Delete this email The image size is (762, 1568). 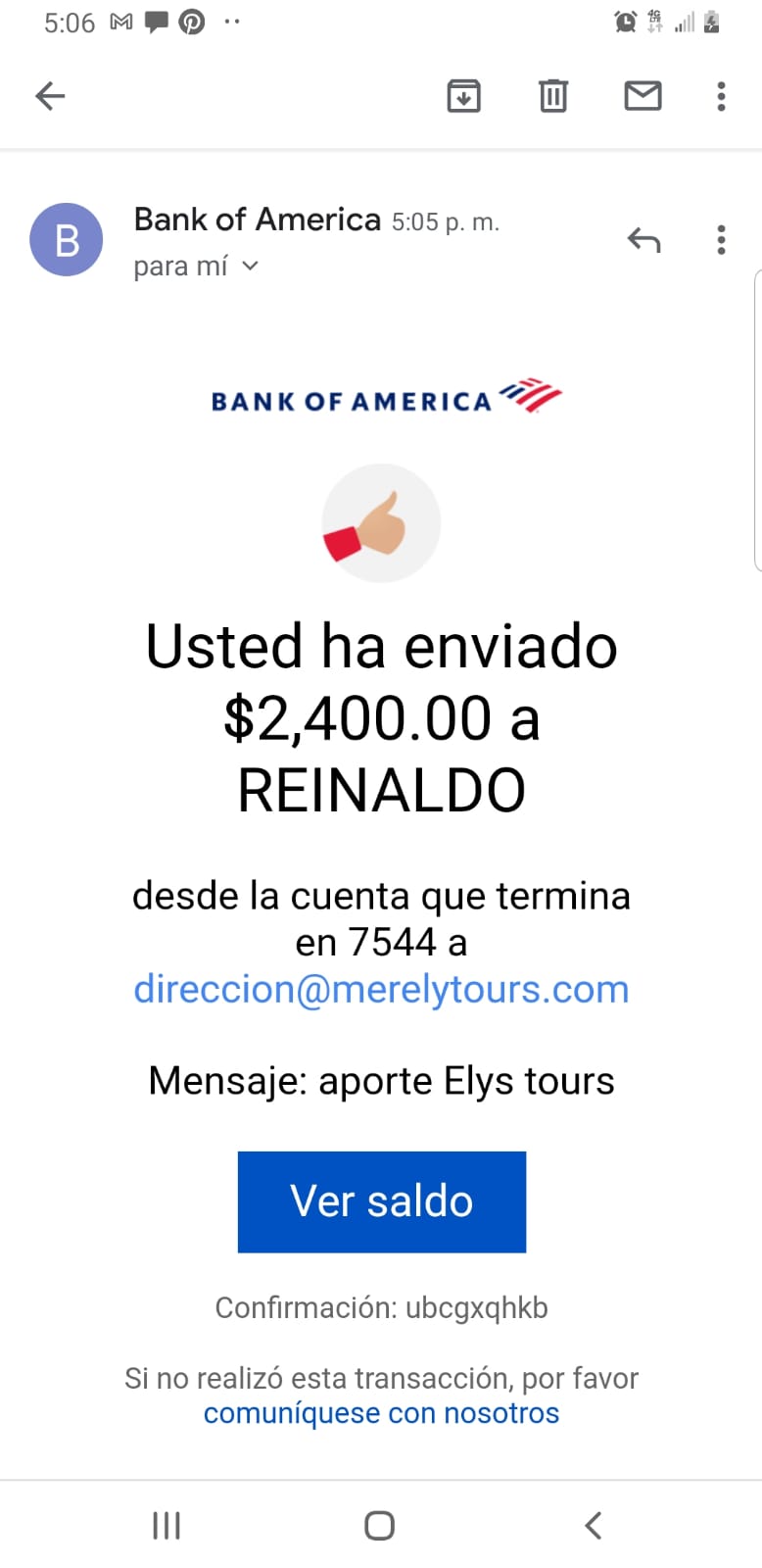click(x=553, y=96)
